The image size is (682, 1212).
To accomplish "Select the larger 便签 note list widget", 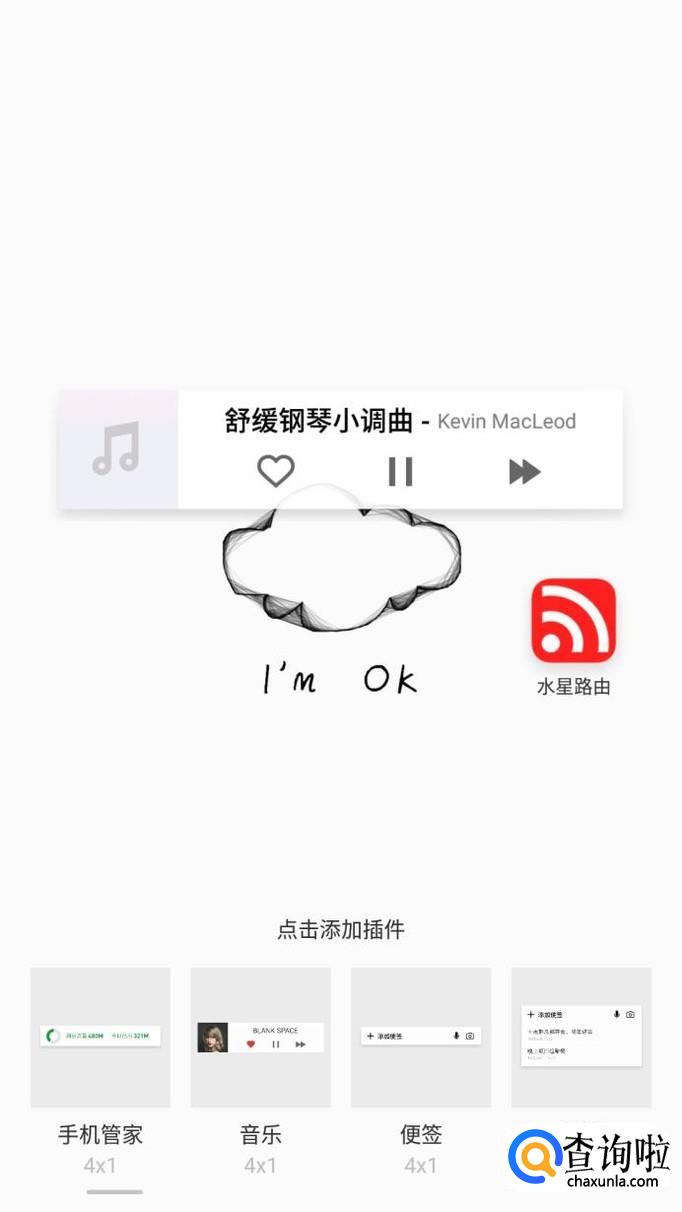I will (x=581, y=1037).
